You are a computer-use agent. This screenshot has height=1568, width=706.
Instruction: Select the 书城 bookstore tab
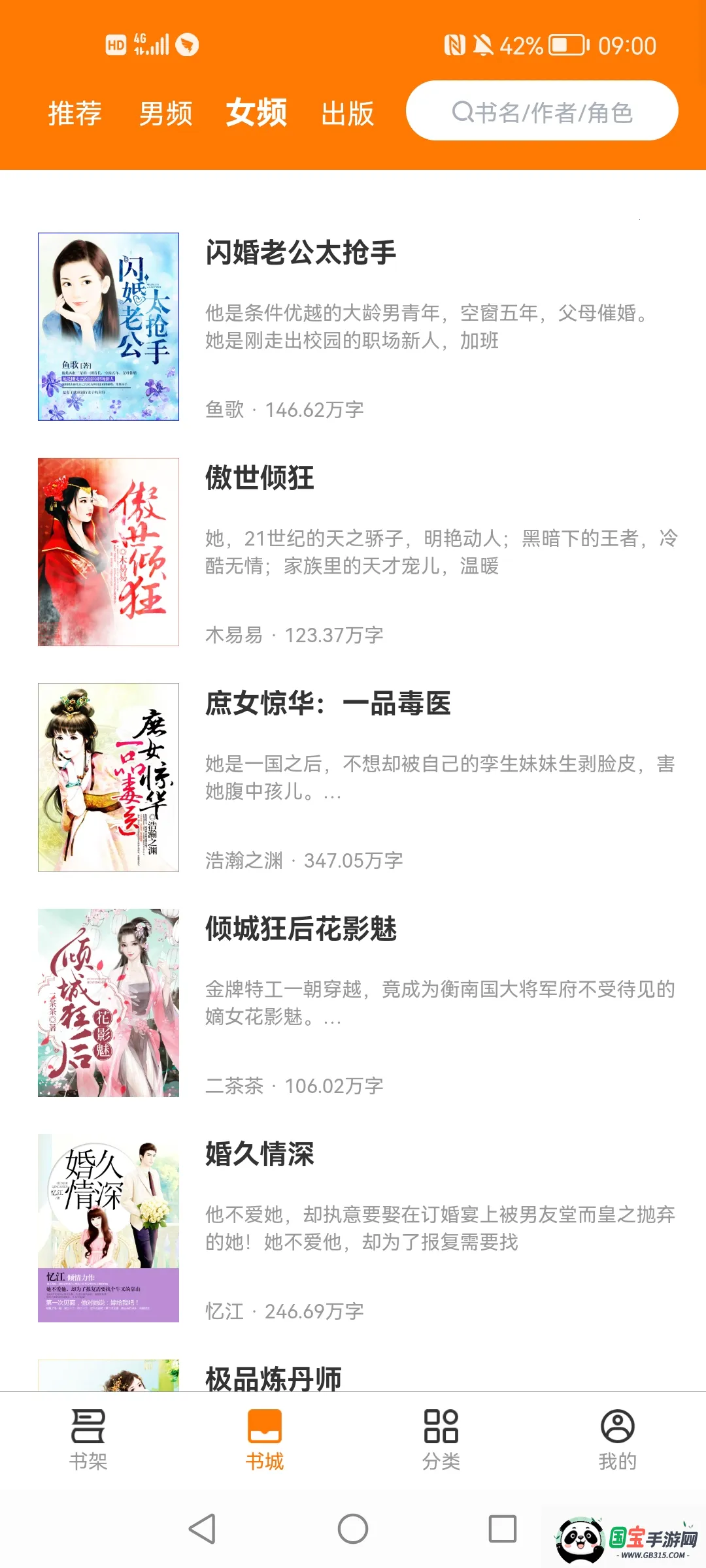point(265,1439)
